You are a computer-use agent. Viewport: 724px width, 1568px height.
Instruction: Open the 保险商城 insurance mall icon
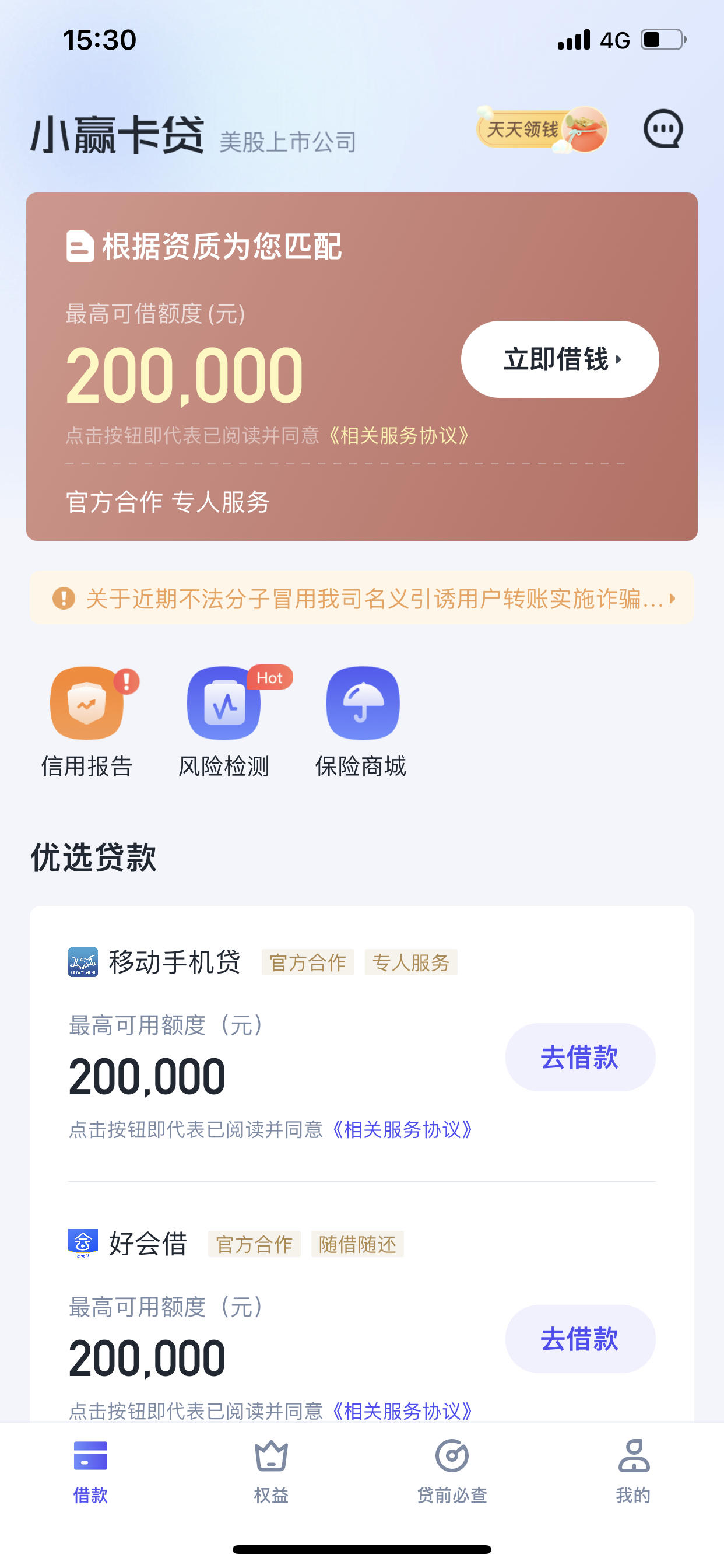coord(362,703)
